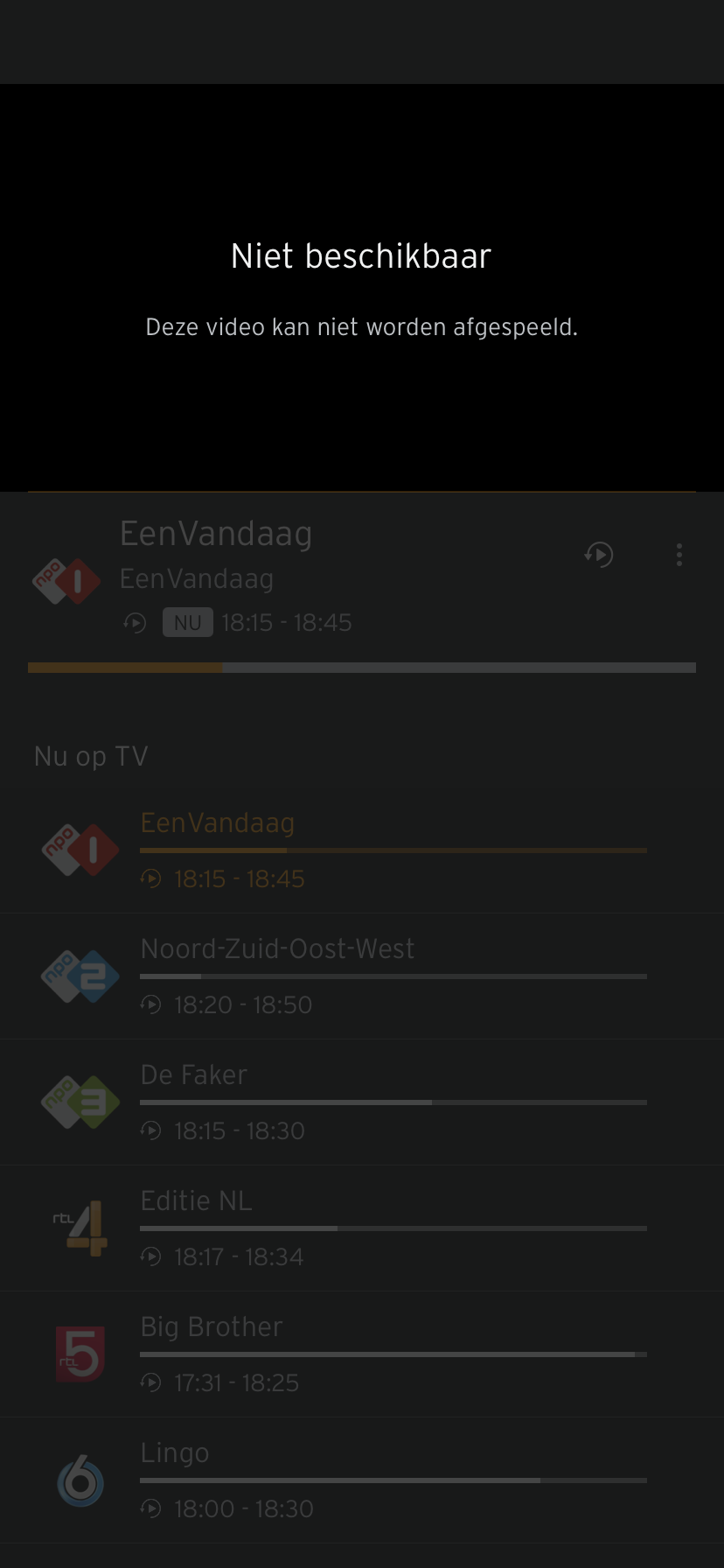Open Lingo in the channel list
Image resolution: width=724 pixels, height=1568 pixels.
click(361, 1480)
